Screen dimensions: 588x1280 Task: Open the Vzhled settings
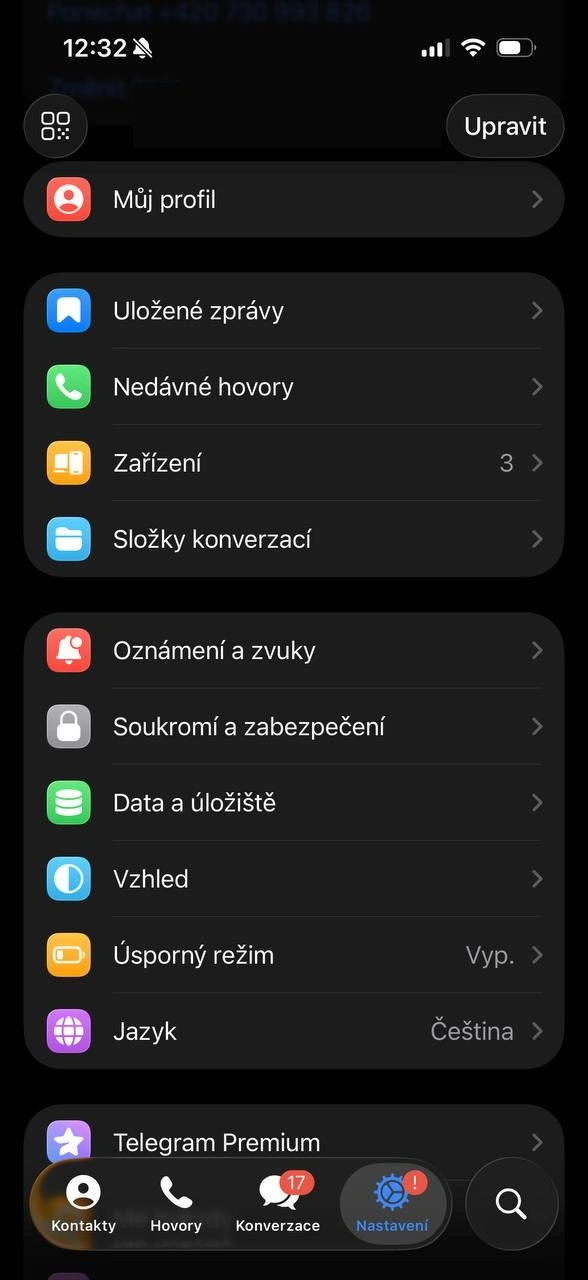[294, 879]
